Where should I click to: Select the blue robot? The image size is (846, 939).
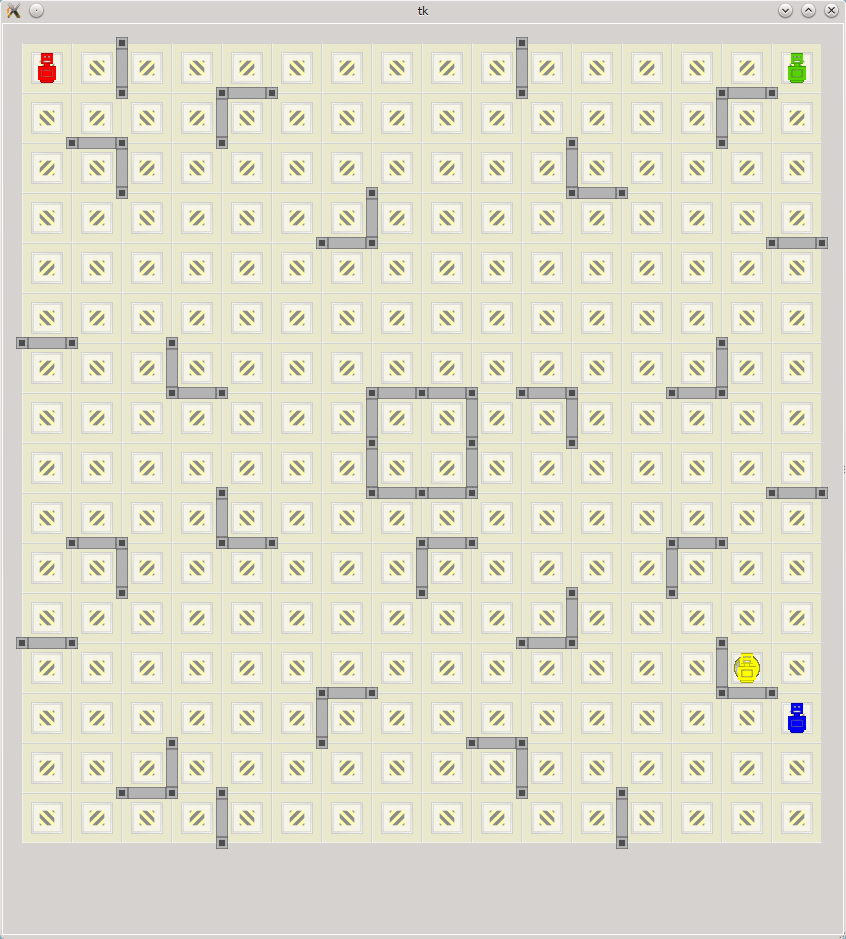(797, 718)
